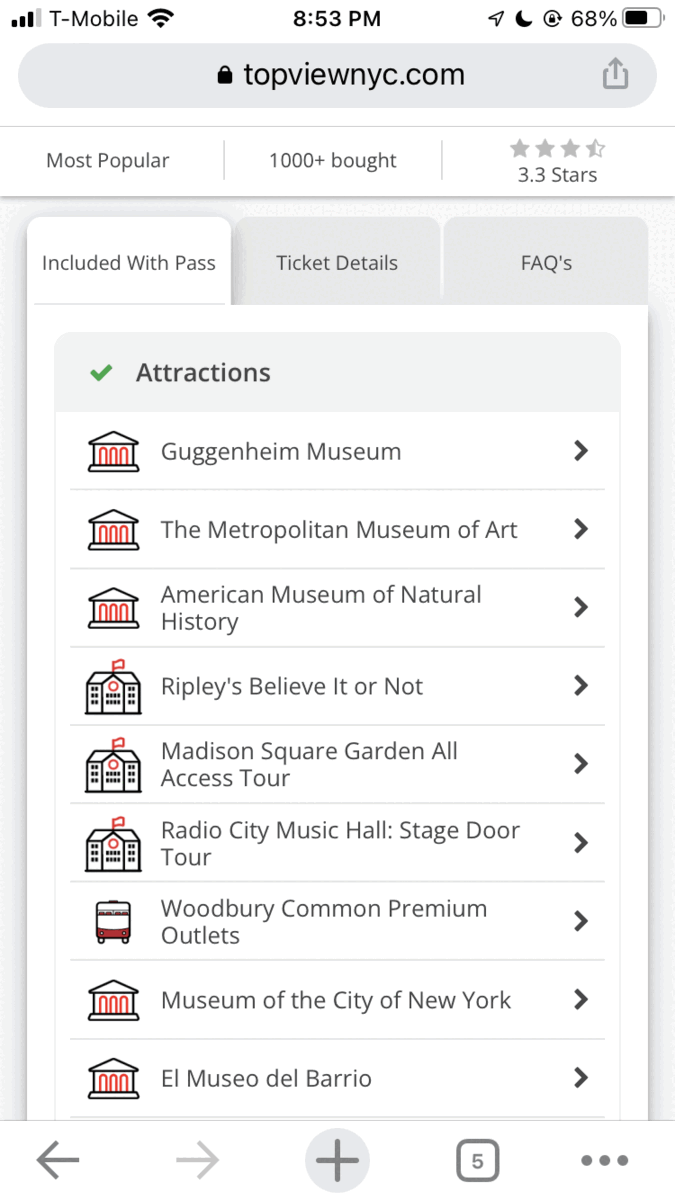Open Madison Square Garden All Access Tour

click(338, 764)
